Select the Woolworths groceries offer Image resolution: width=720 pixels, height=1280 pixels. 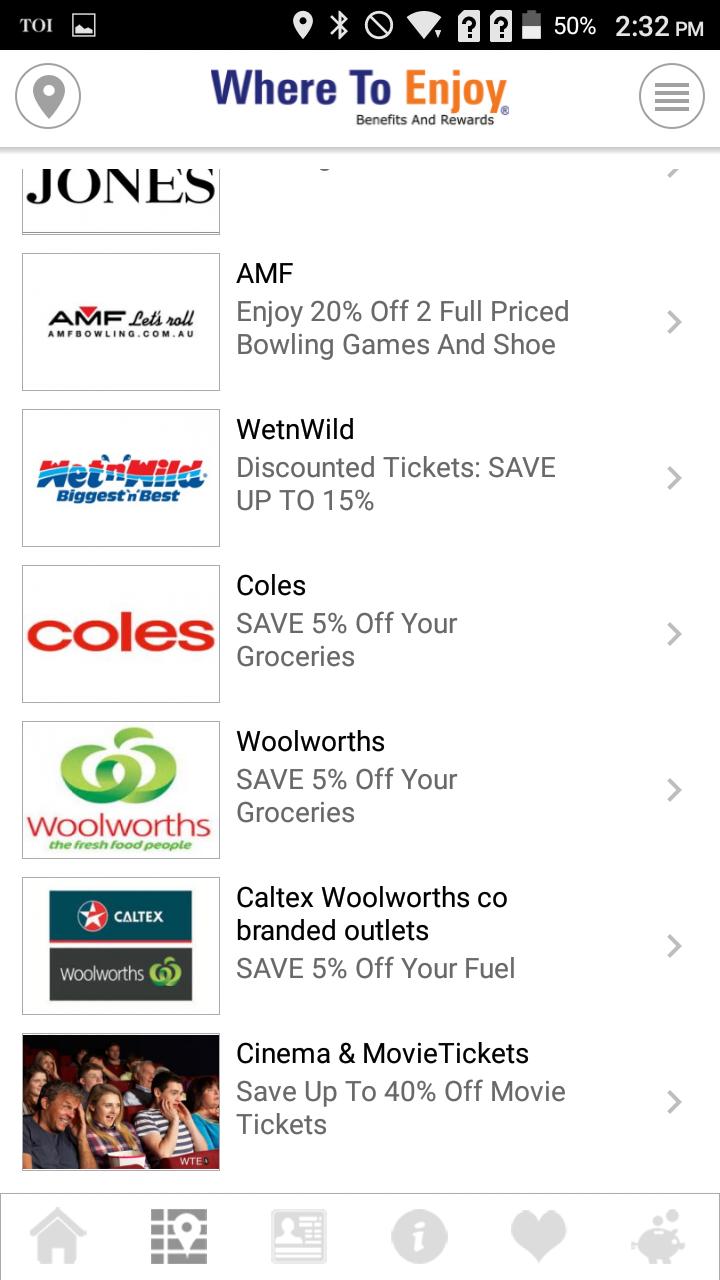point(400,790)
